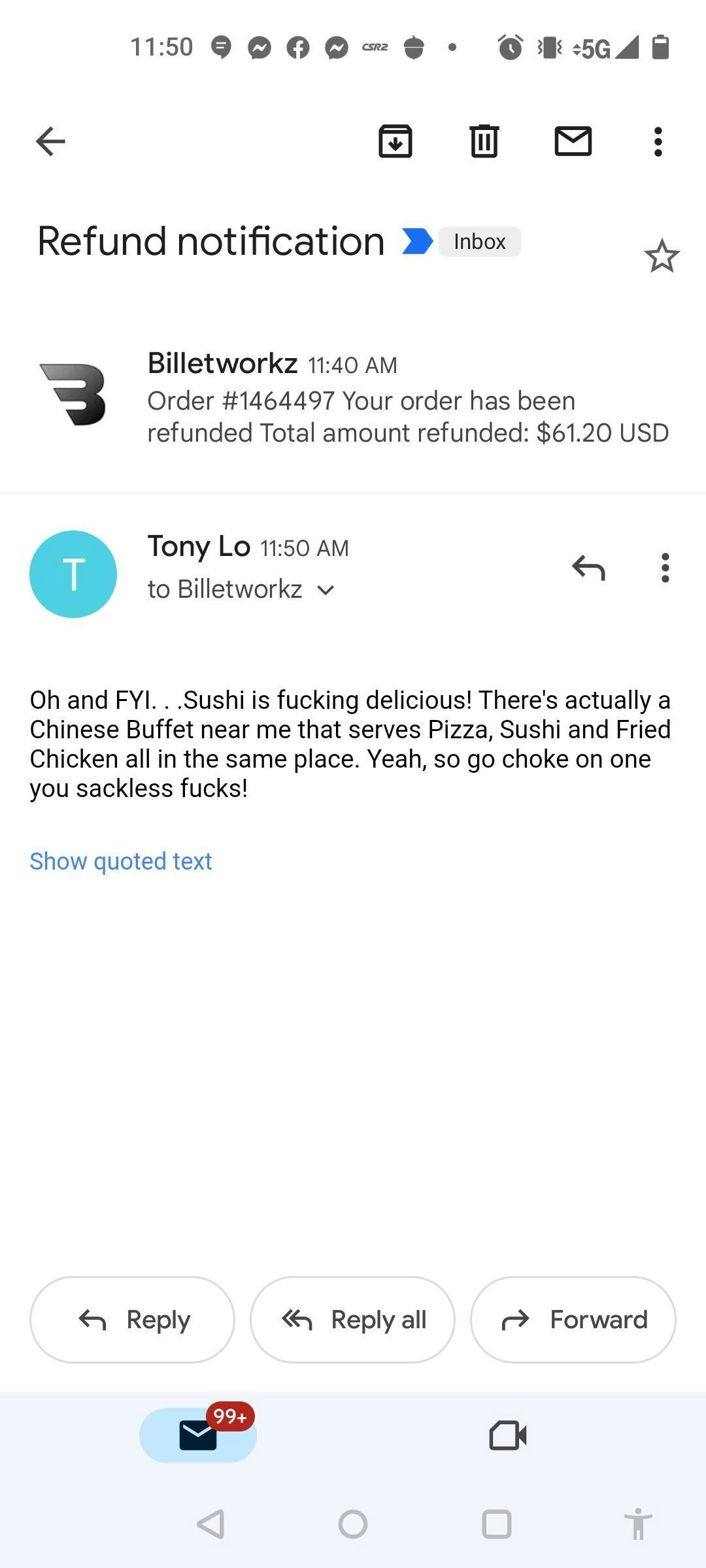Open the Mail tab with 99+ badge
Image resolution: width=706 pixels, height=1568 pixels.
pos(198,1435)
